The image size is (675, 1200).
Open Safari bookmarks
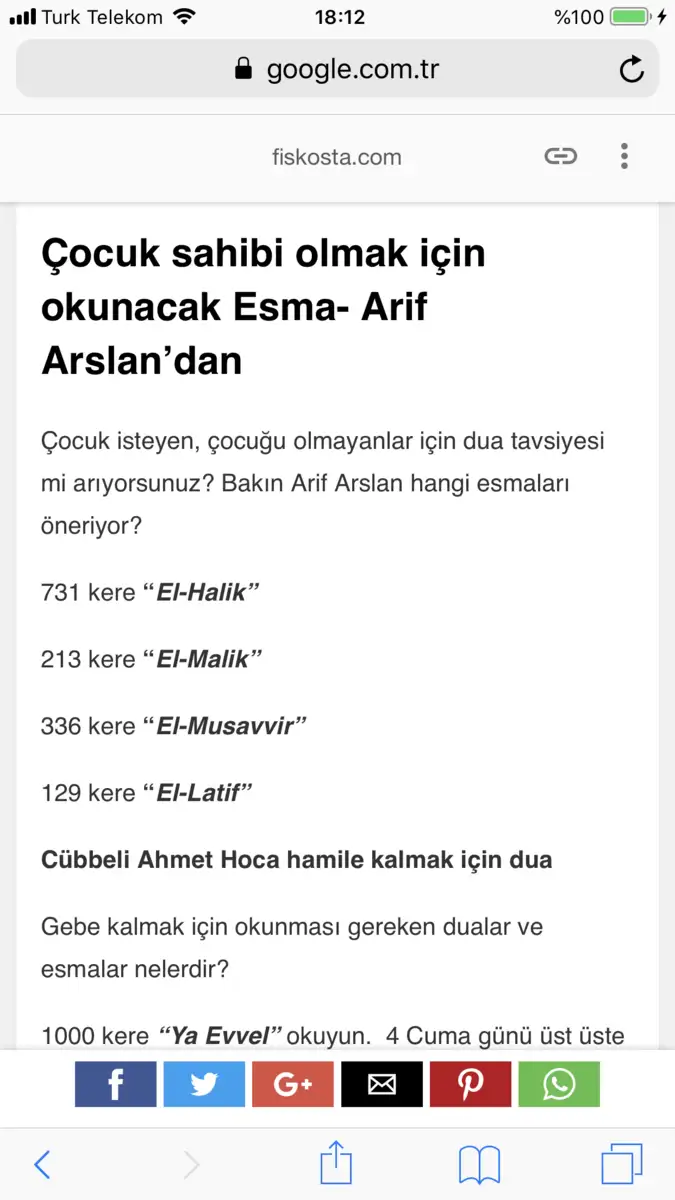479,1165
